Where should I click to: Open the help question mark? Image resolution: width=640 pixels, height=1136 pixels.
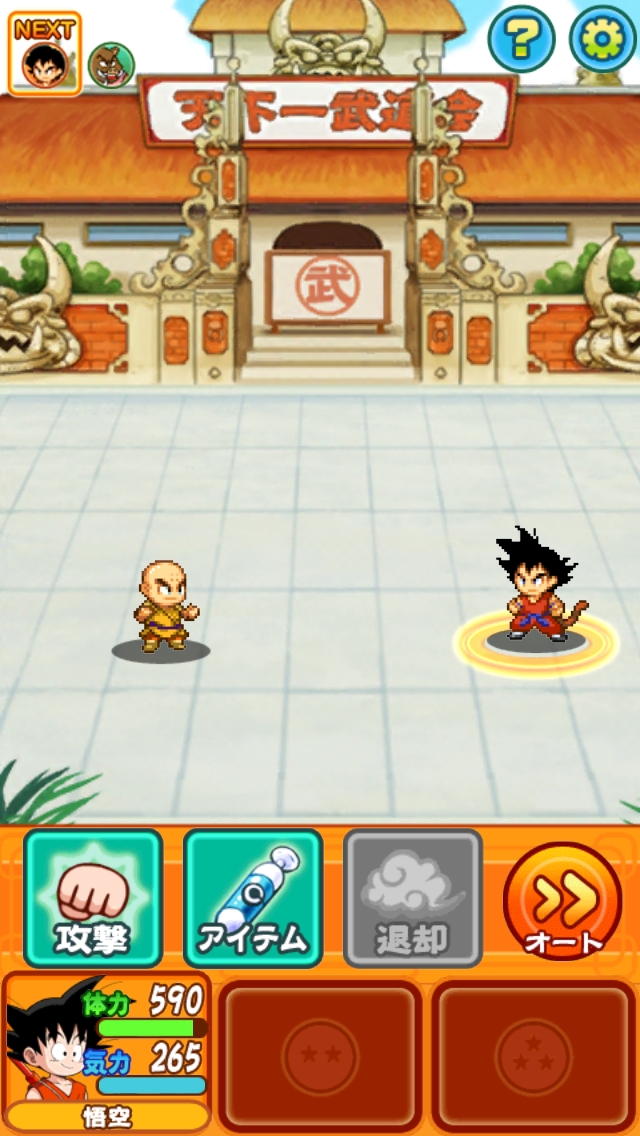point(521,39)
